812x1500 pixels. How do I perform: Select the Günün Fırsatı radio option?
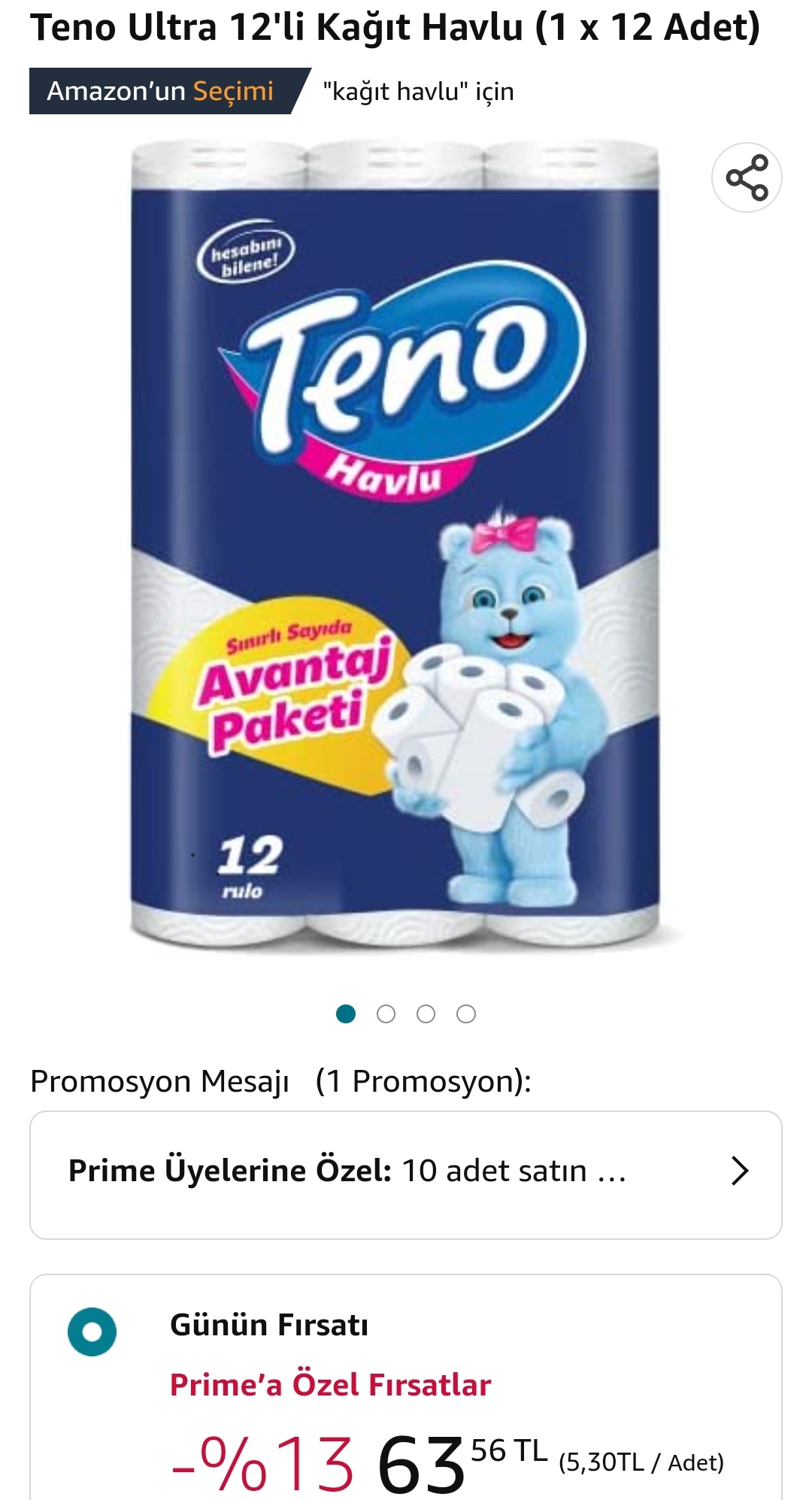(x=92, y=1332)
